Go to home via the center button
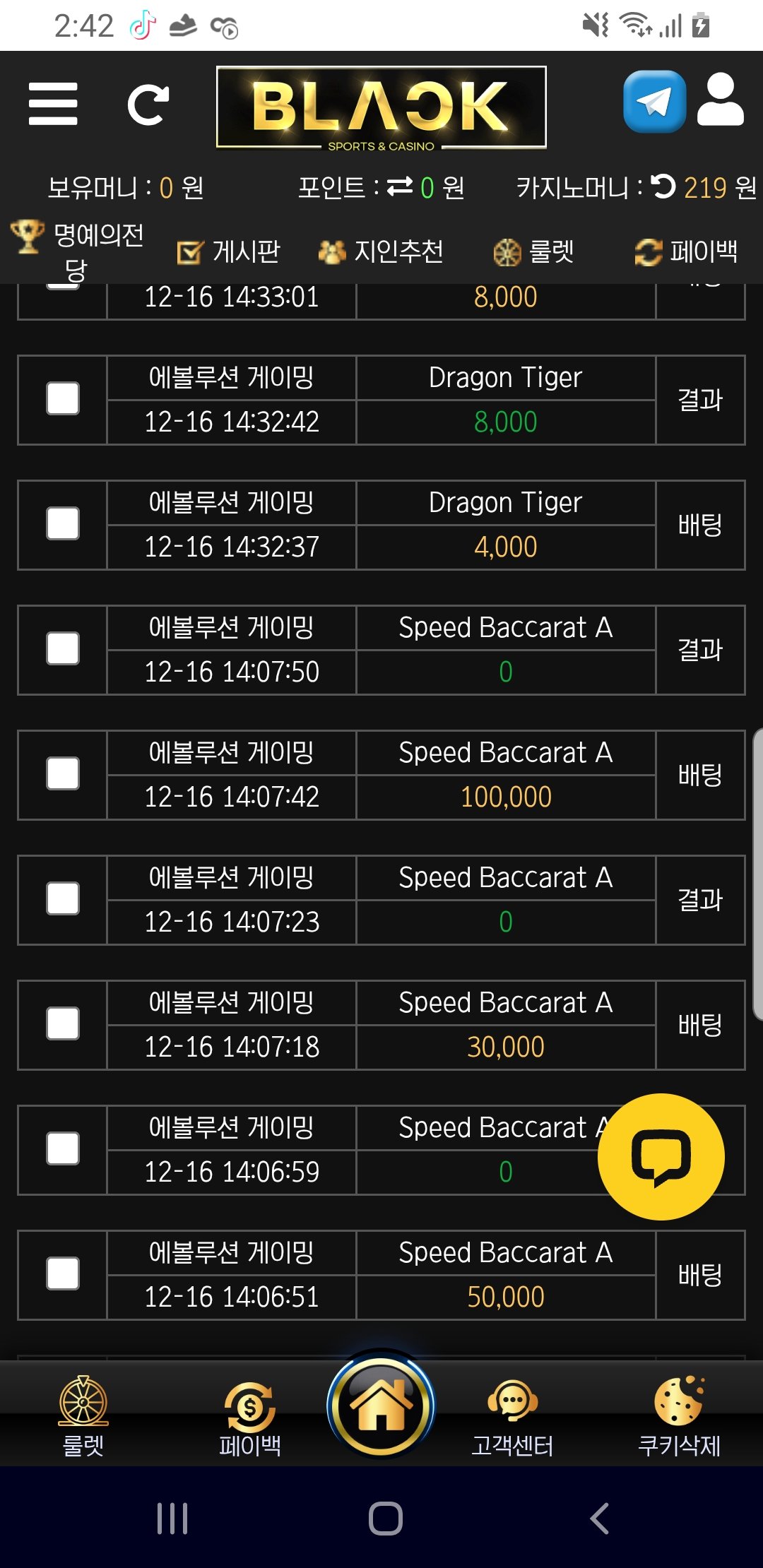 coord(381,1406)
